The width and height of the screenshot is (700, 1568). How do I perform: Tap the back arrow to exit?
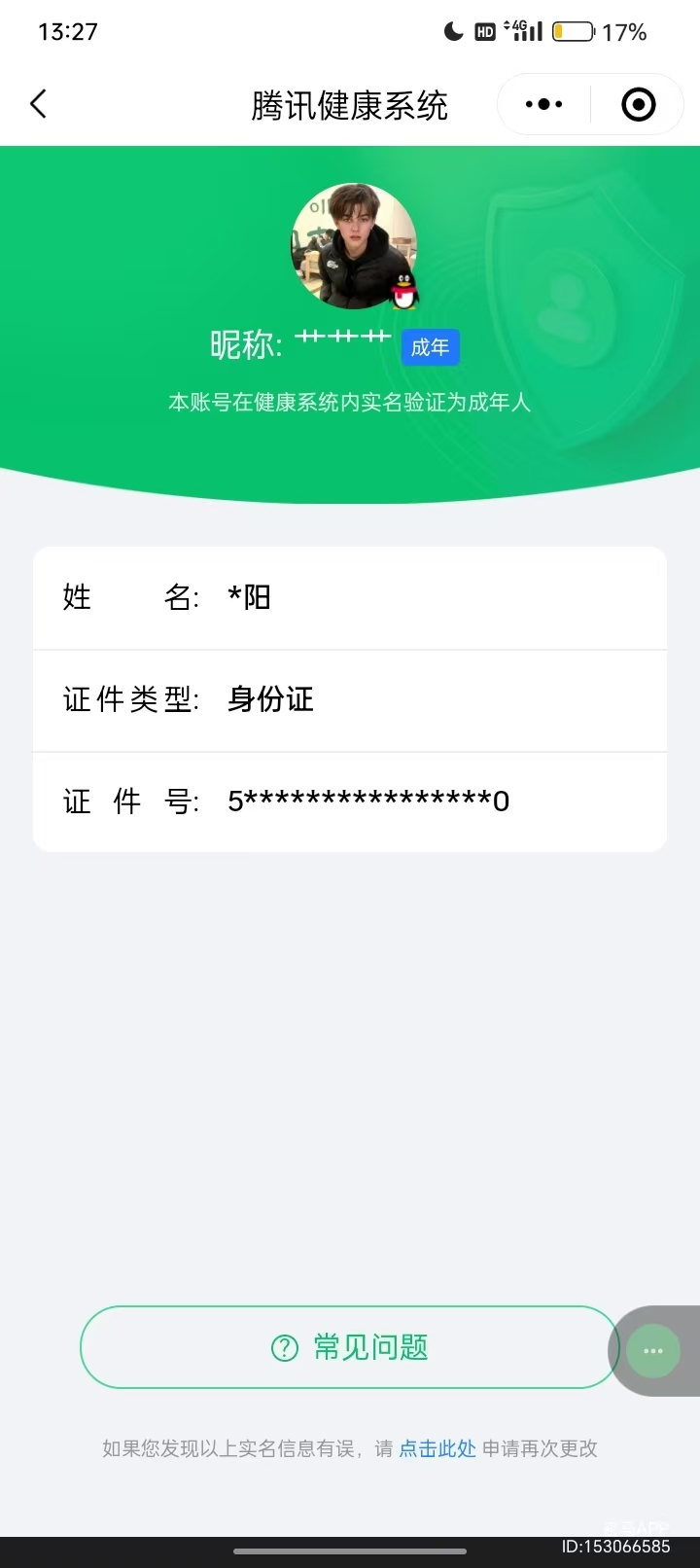click(x=39, y=103)
